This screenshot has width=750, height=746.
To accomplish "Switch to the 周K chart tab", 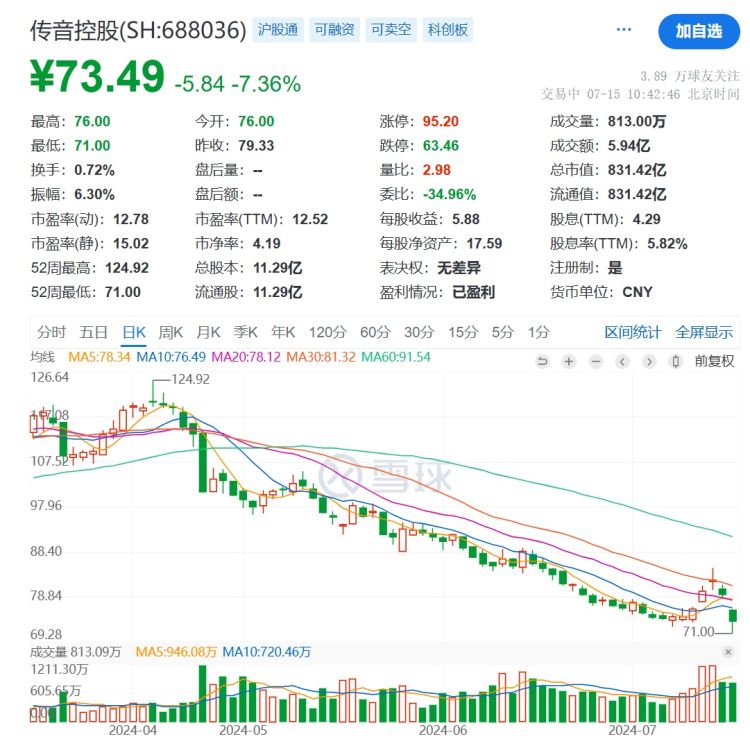I will click(x=171, y=332).
